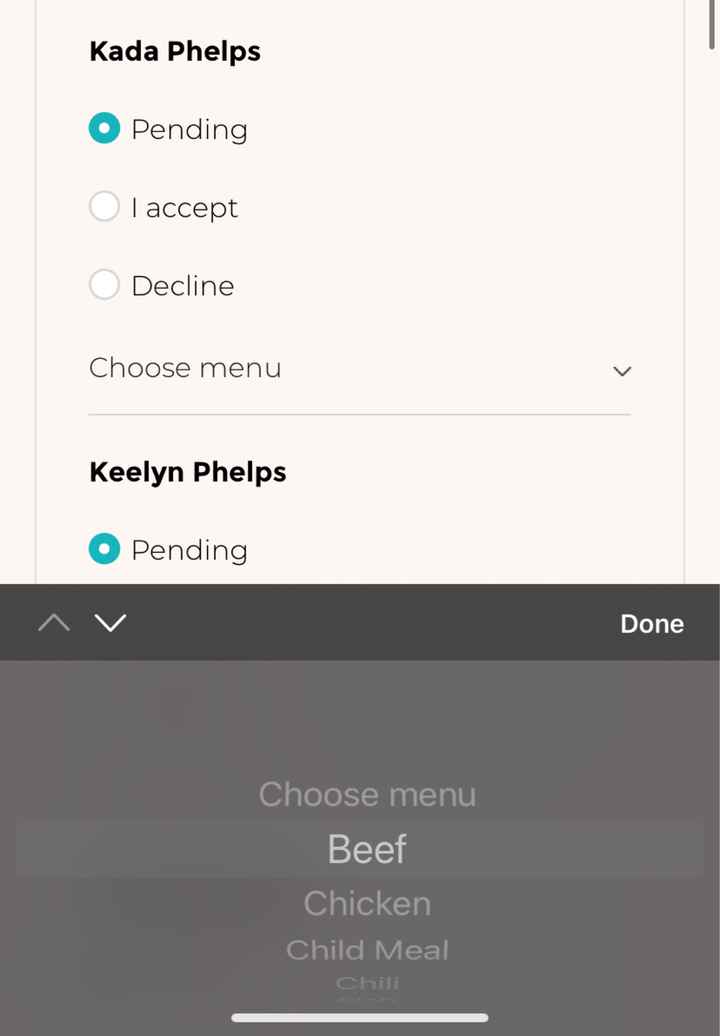Tap the Keelyn Phelps guest name
720x1036 pixels.
[x=187, y=470]
